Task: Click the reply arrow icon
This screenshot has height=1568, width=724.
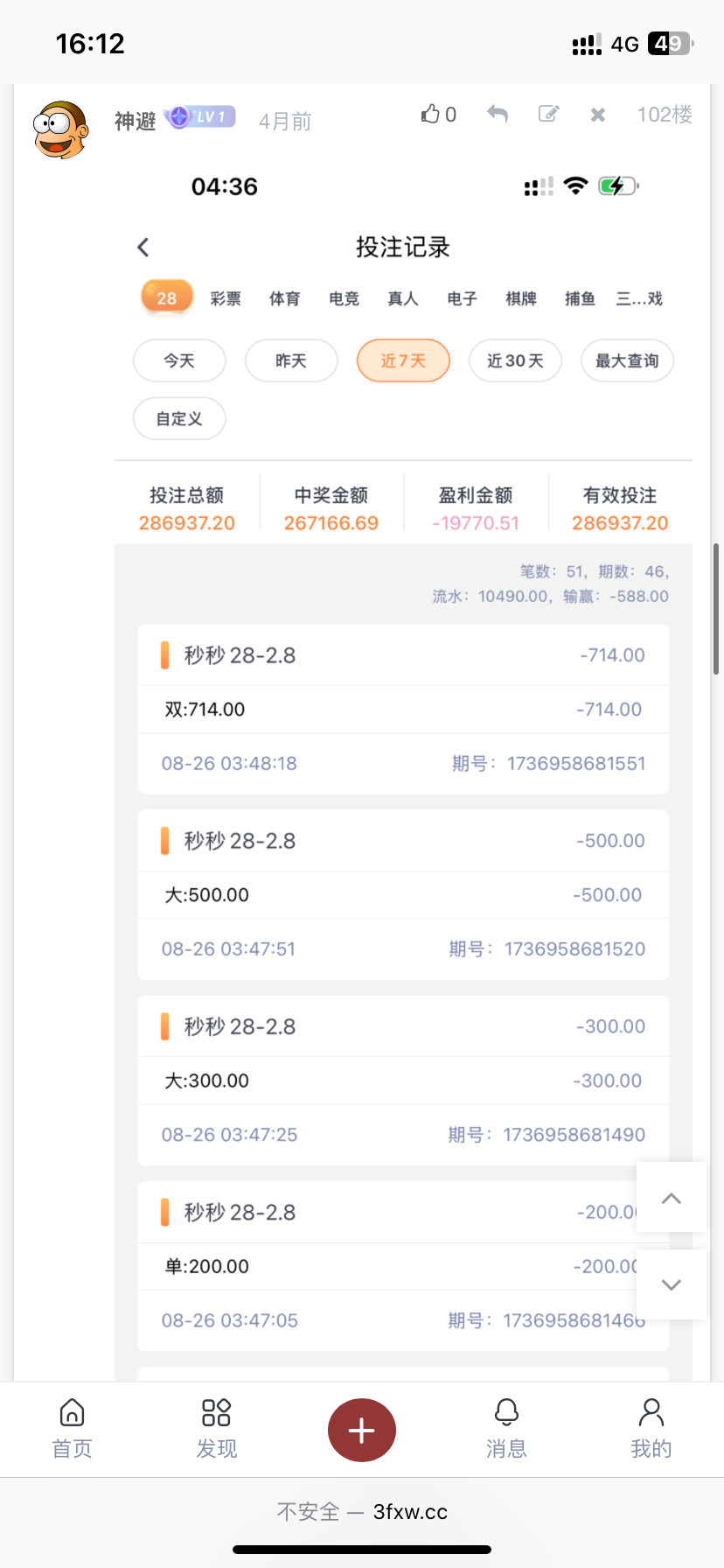Action: (497, 114)
